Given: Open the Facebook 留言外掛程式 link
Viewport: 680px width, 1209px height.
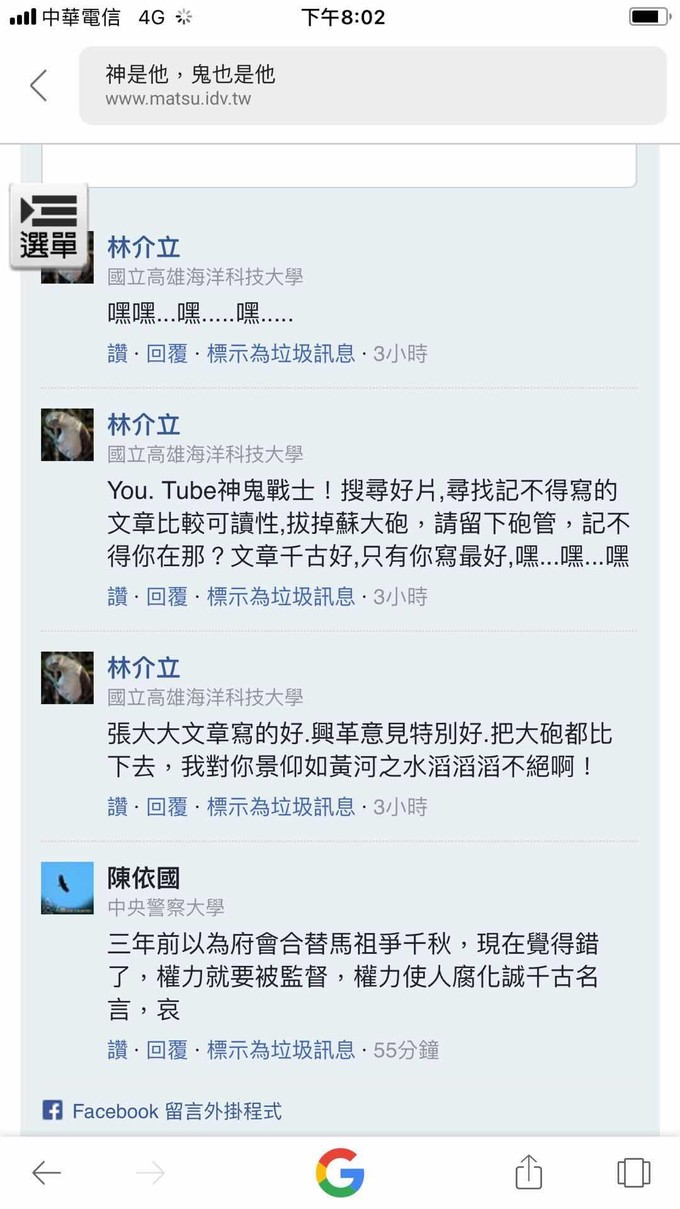Looking at the screenshot, I should pyautogui.click(x=176, y=1111).
